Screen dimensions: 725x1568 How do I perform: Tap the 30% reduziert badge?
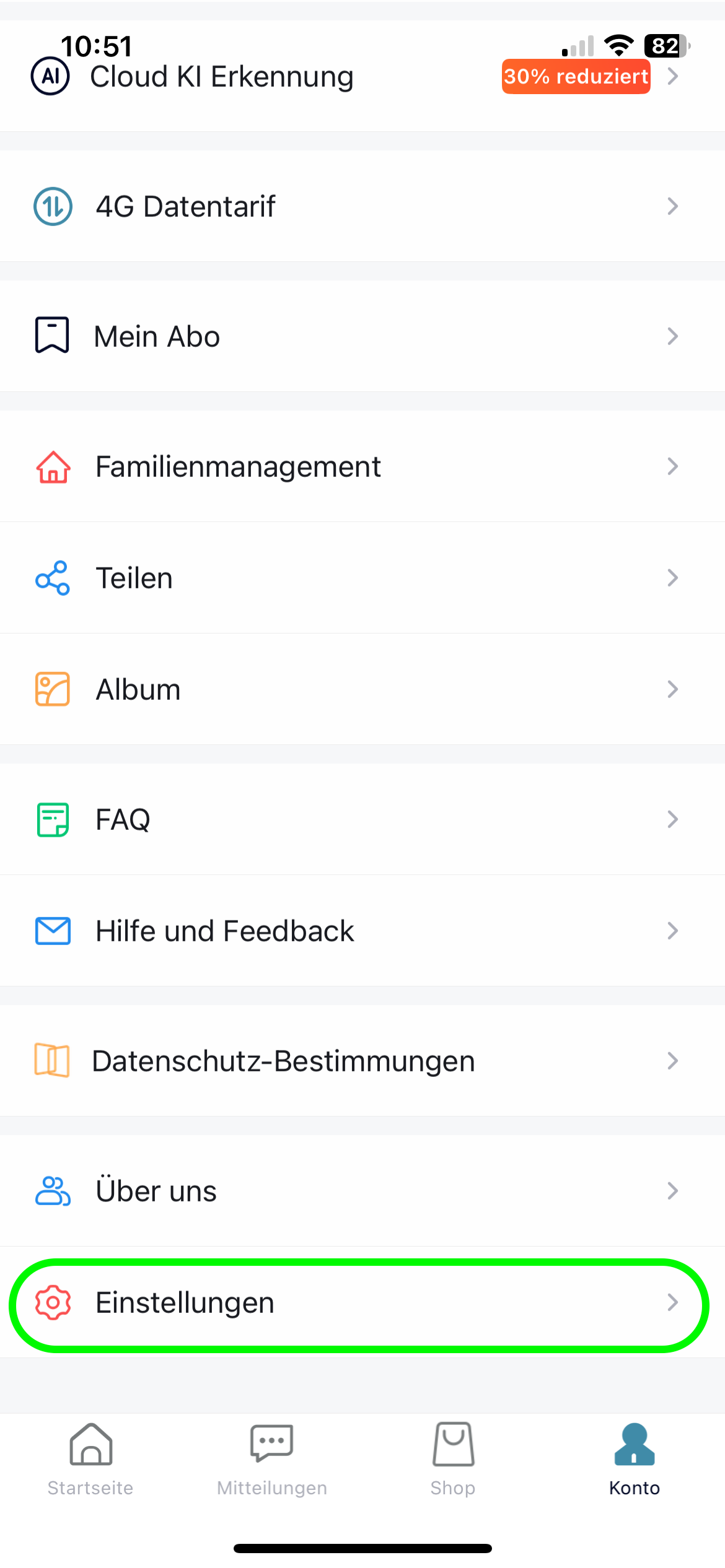point(576,77)
